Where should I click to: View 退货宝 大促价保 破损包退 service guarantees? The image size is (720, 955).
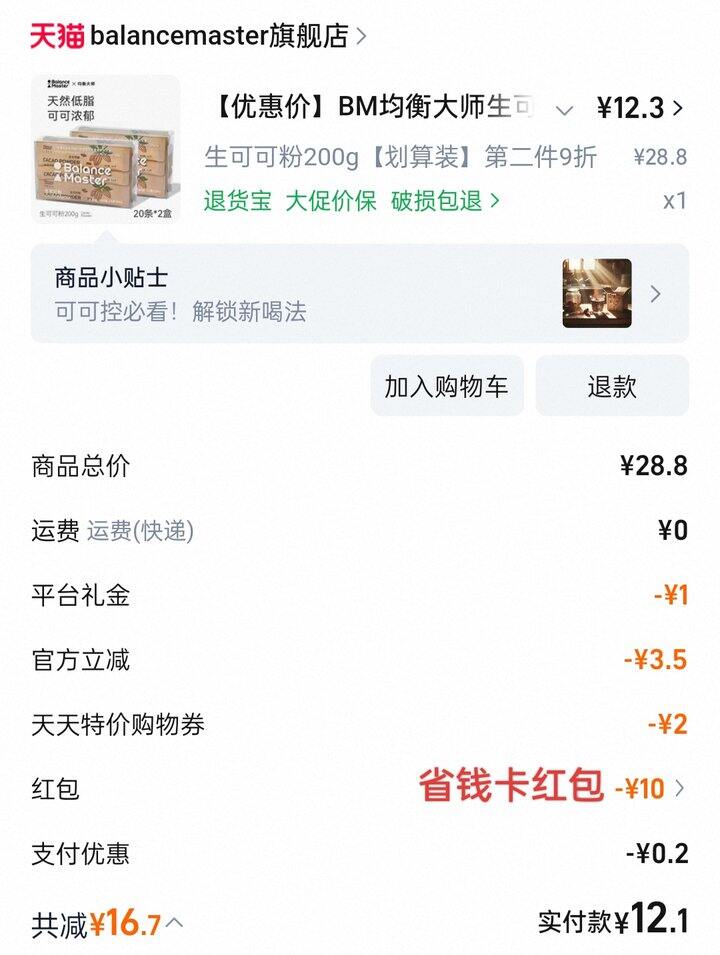[x=351, y=200]
